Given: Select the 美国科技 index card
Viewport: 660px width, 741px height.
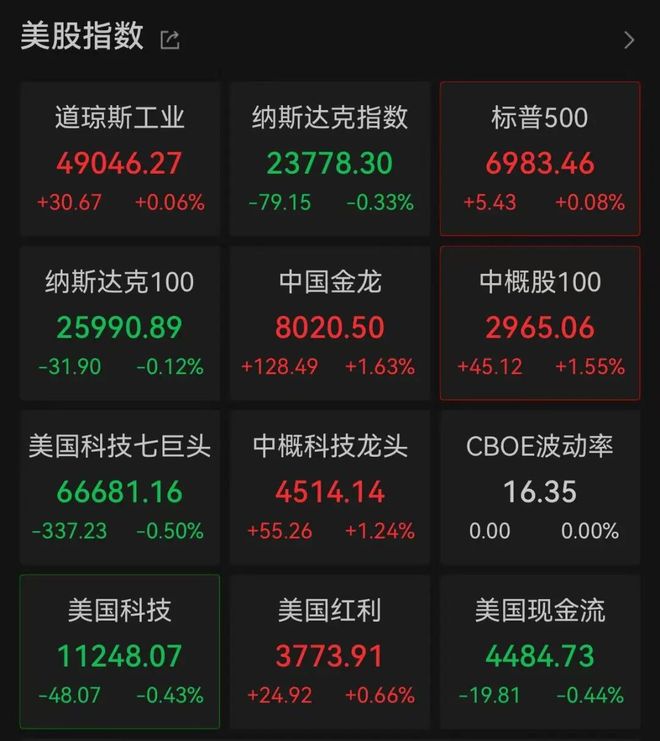Looking at the screenshot, I should (120, 652).
